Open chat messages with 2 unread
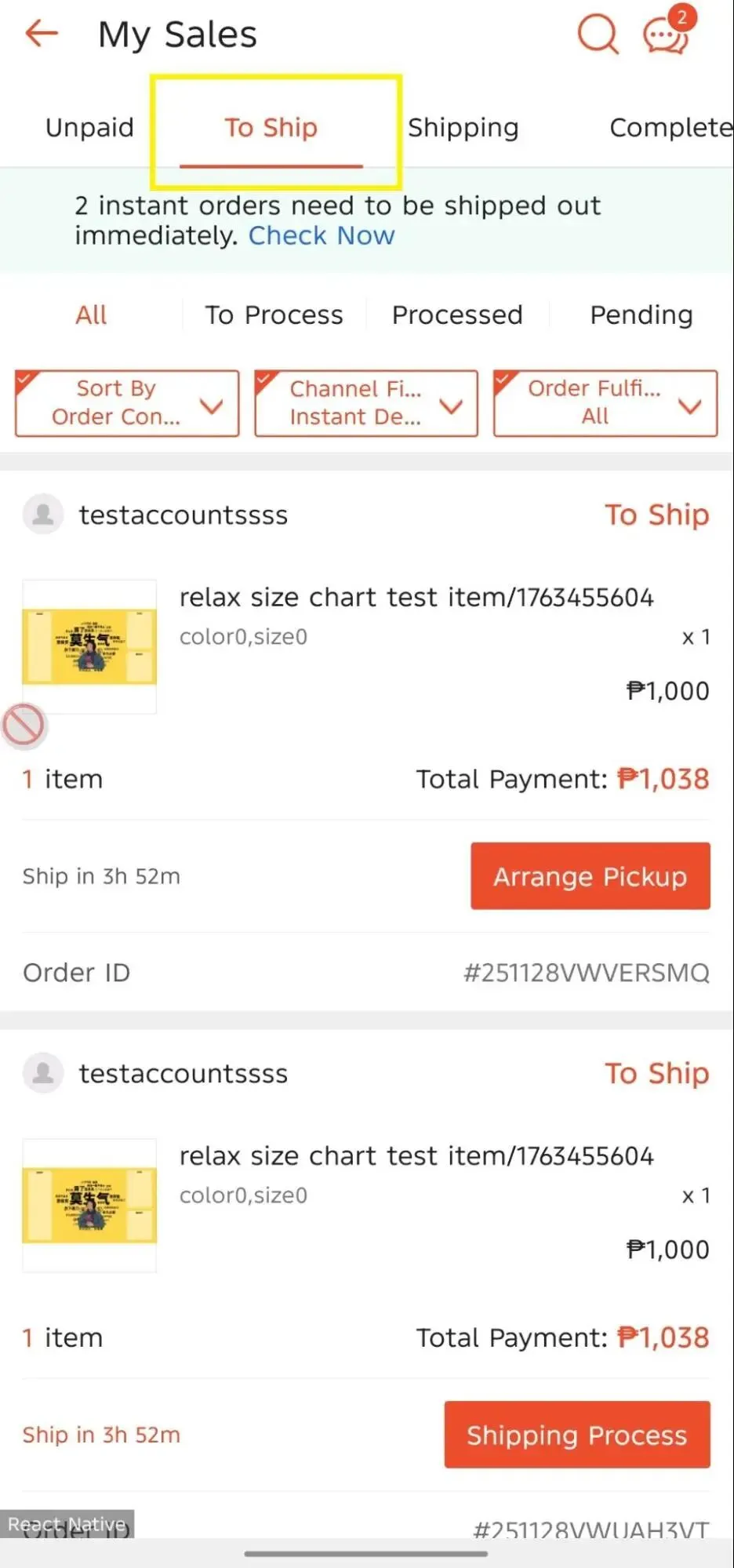The width and height of the screenshot is (734, 1568). (x=666, y=34)
